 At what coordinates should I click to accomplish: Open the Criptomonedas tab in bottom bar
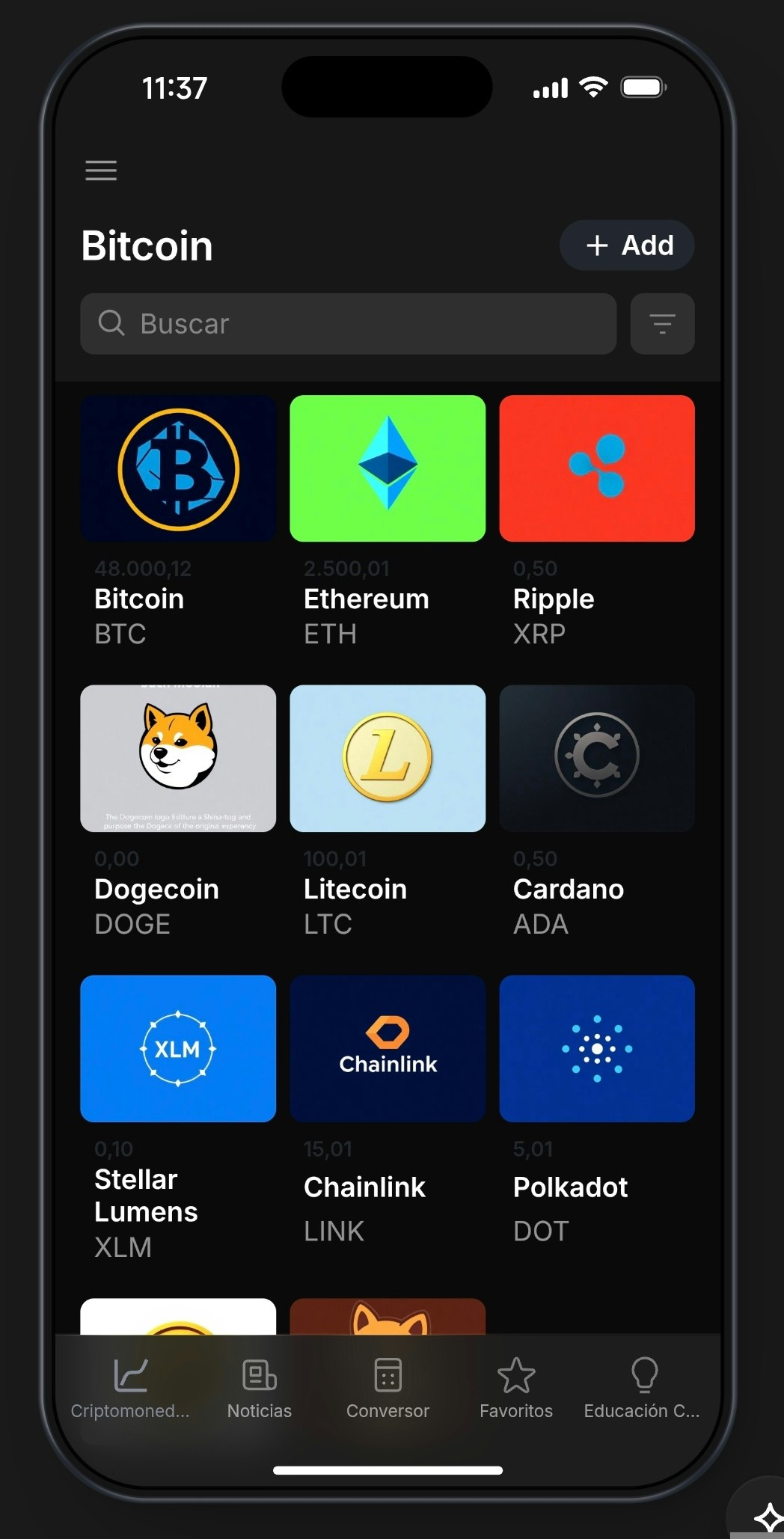(131, 1388)
